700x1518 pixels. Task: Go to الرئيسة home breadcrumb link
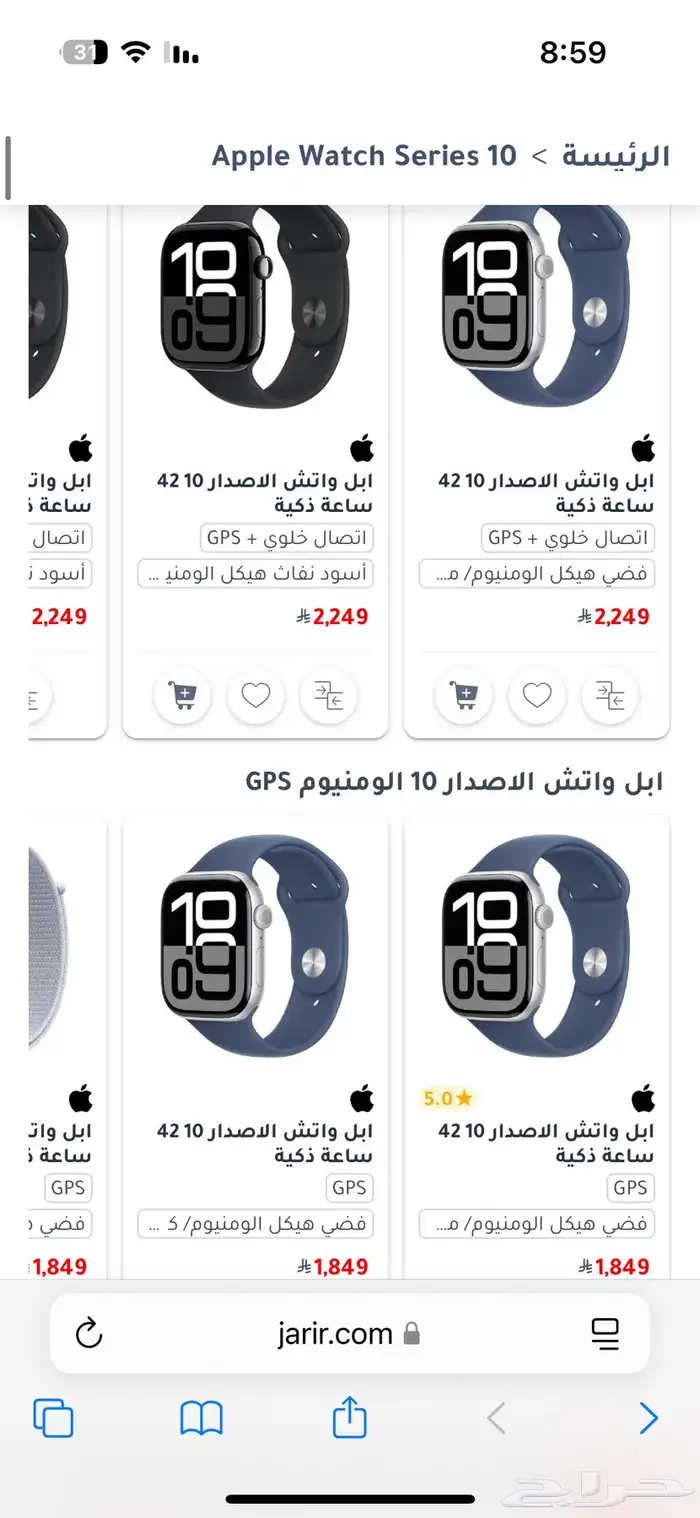(x=615, y=156)
